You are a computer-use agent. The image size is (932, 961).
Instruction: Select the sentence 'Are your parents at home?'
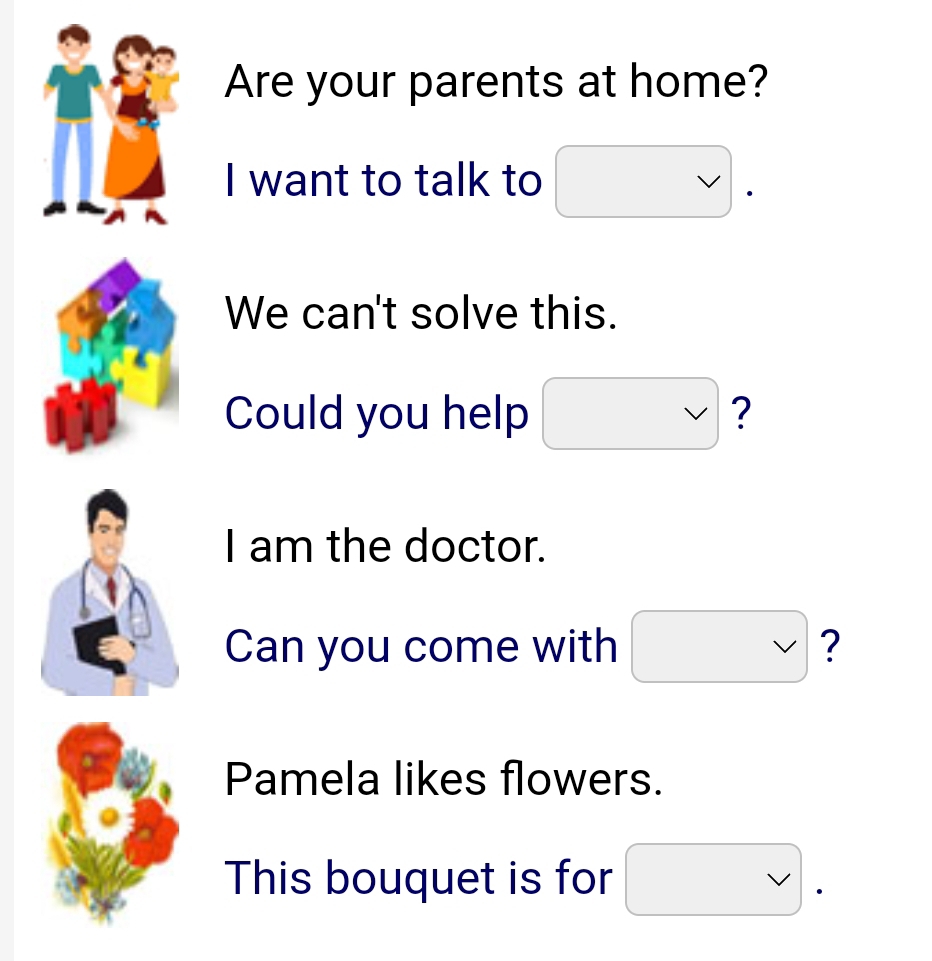495,82
